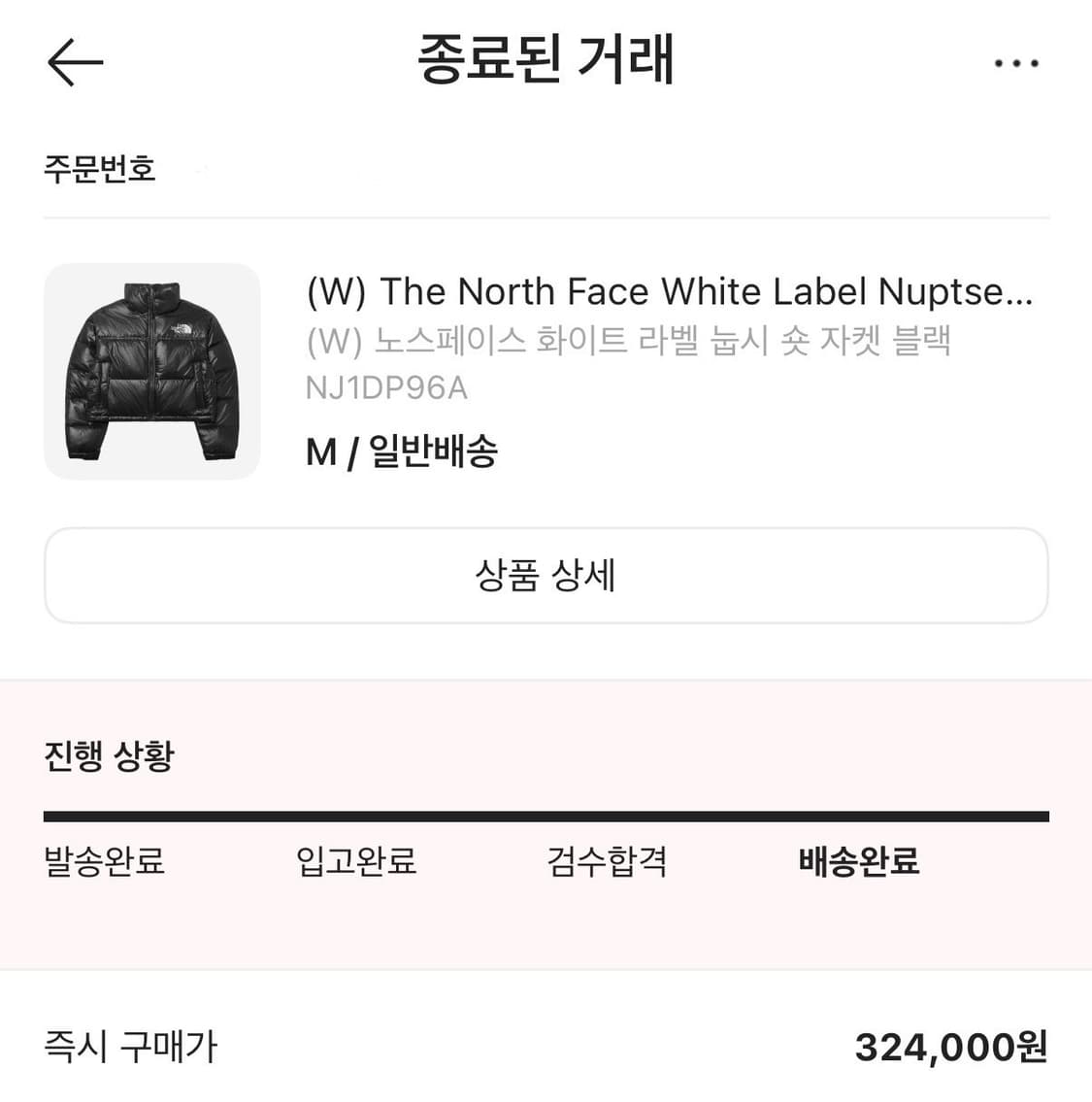
Task: Click the 검수합격 inspection stage
Action: click(x=608, y=861)
